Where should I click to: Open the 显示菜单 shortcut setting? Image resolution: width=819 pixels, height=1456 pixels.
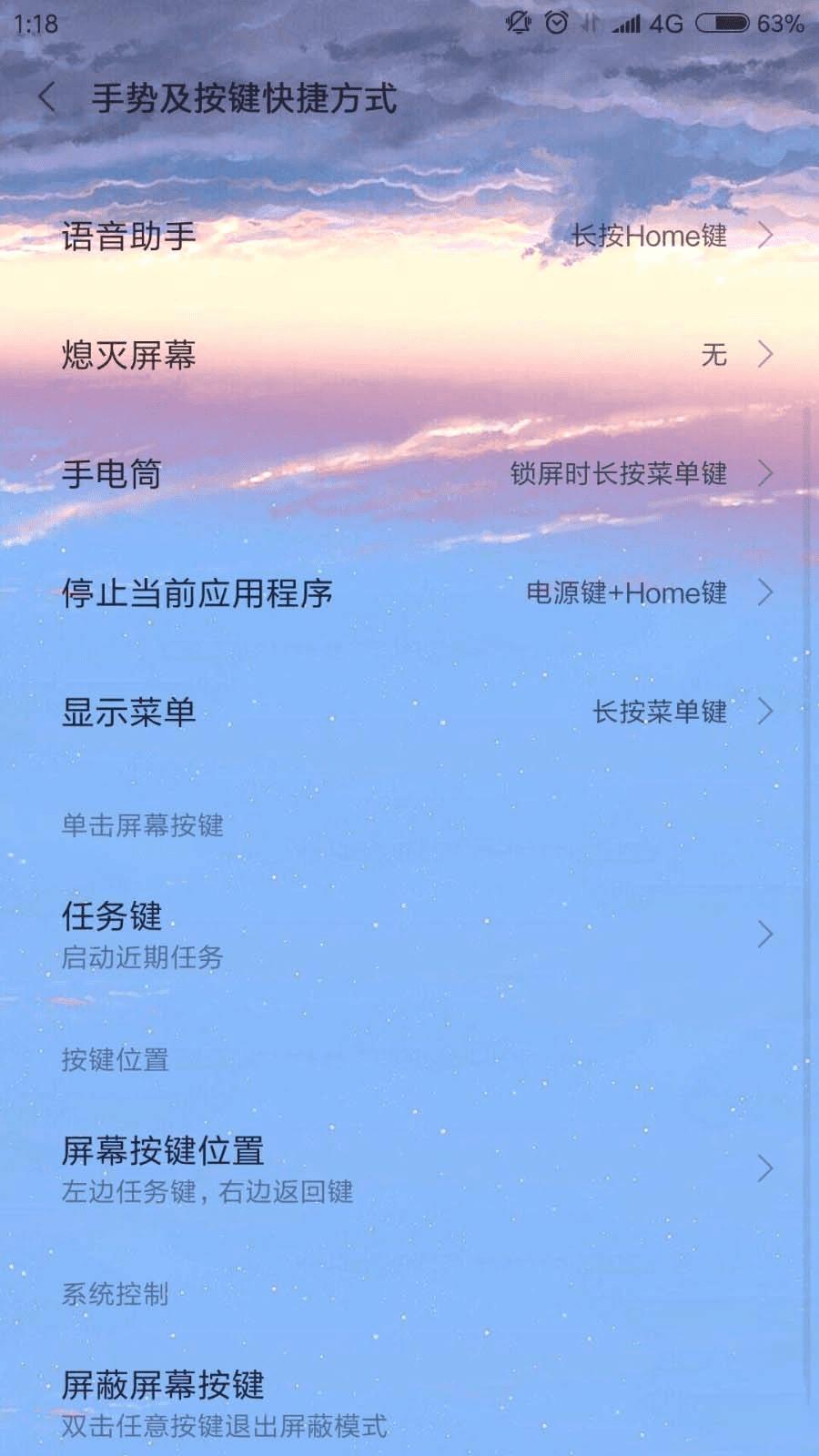tap(409, 712)
